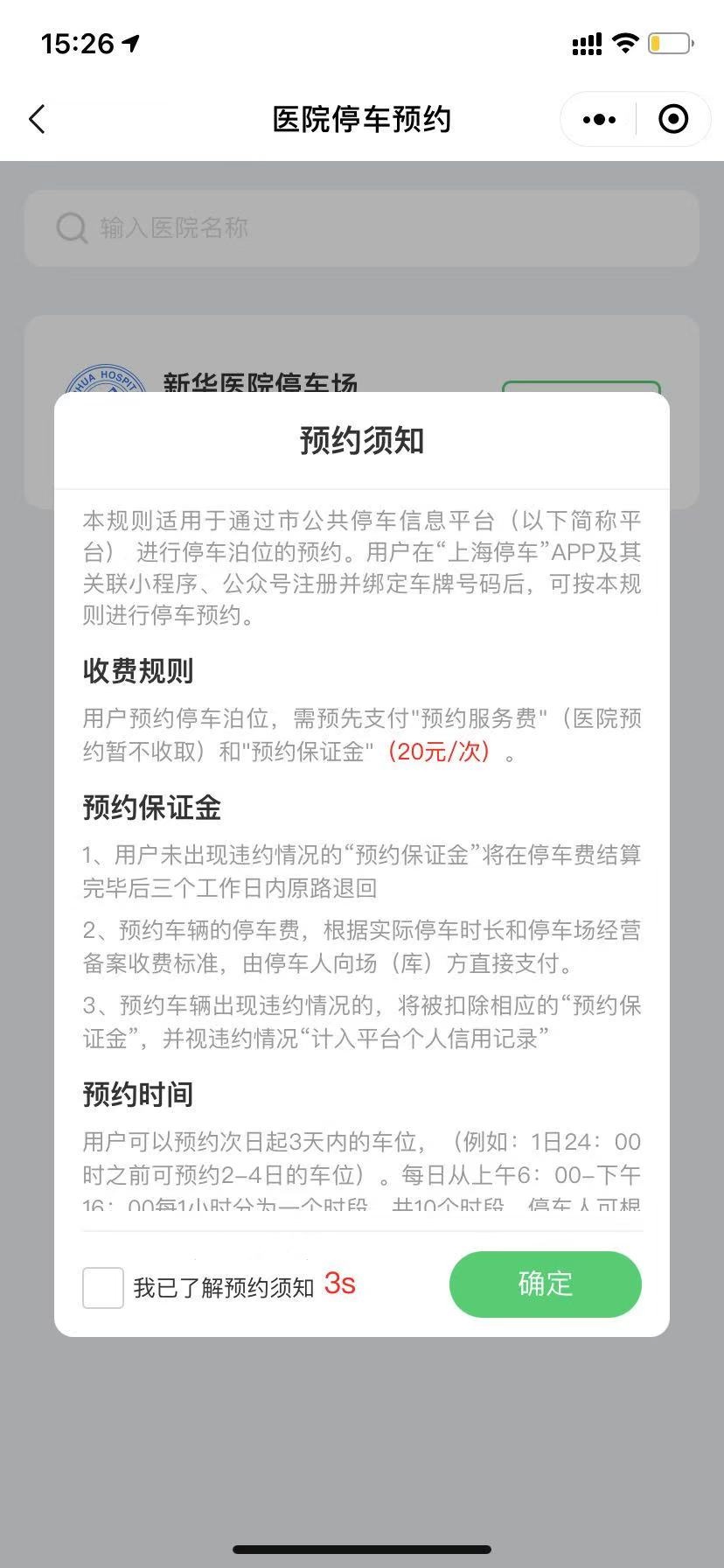
Task: Confirm the notice with 确定 button
Action: point(545,1284)
